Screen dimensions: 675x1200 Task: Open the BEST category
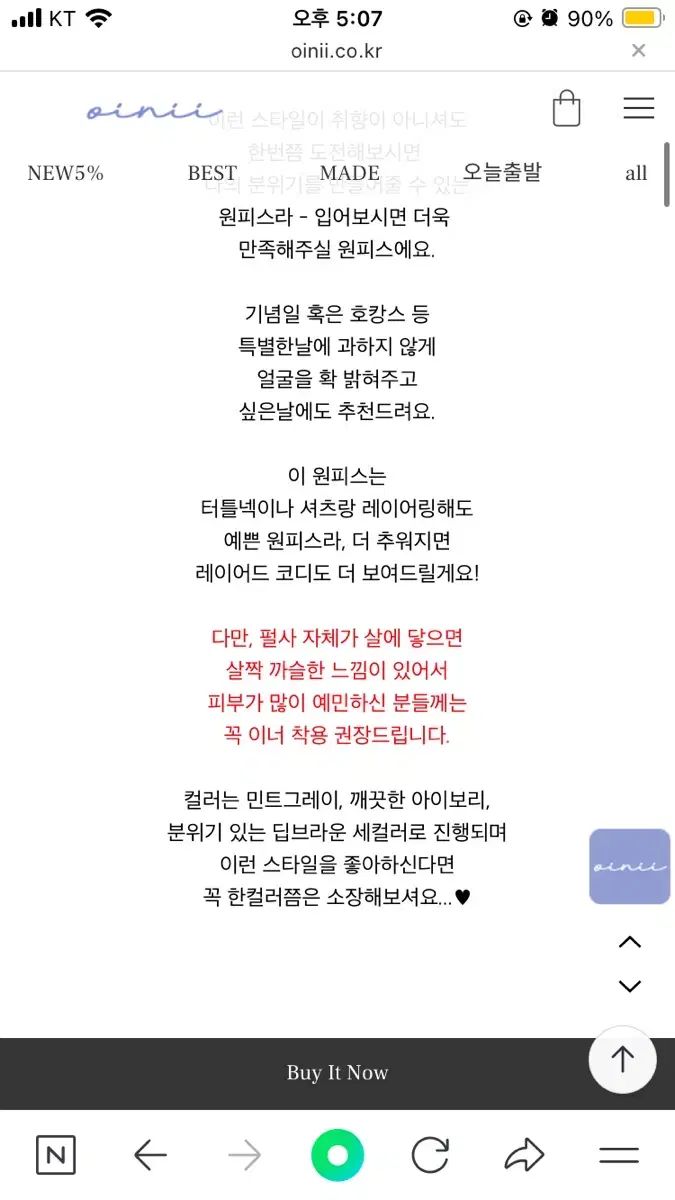[x=212, y=173]
